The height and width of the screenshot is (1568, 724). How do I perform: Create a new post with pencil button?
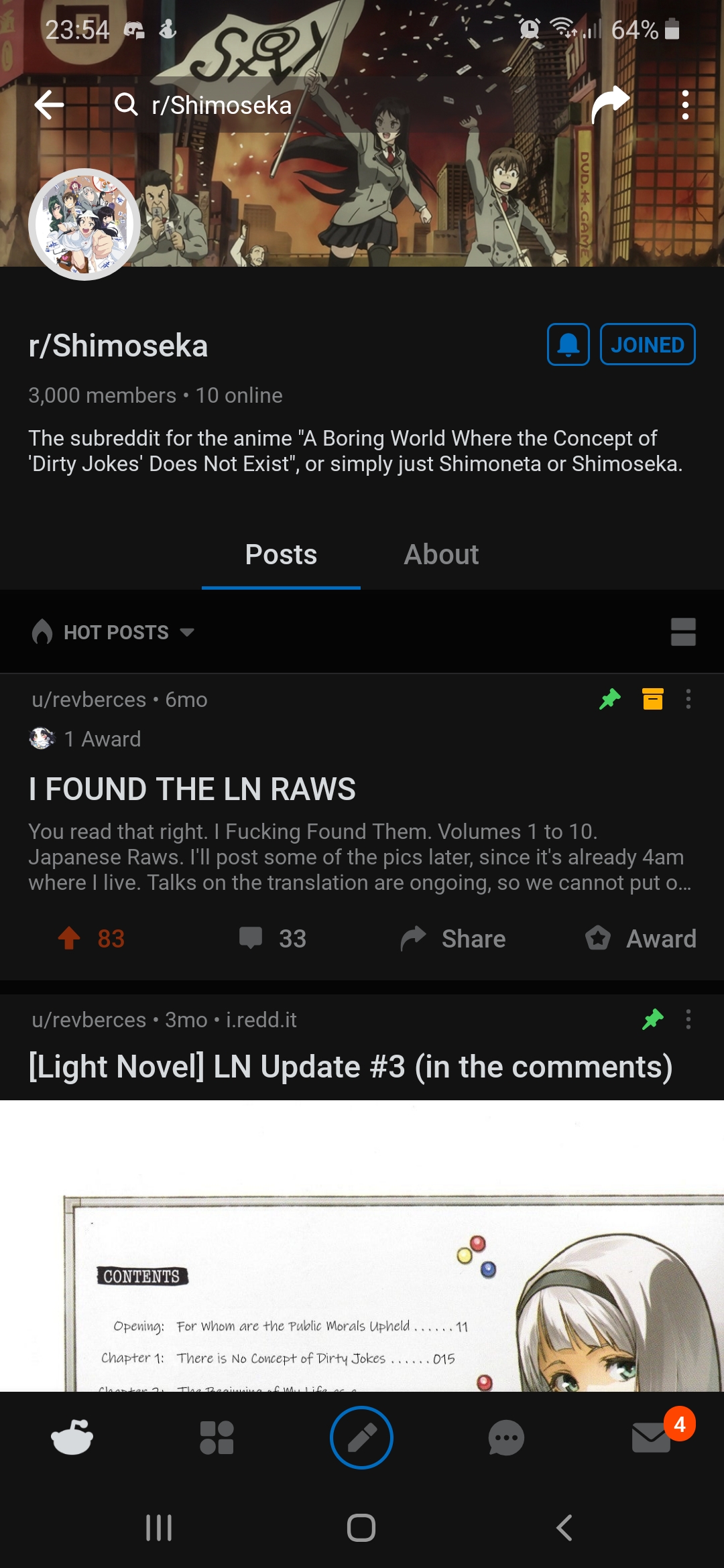click(361, 1437)
